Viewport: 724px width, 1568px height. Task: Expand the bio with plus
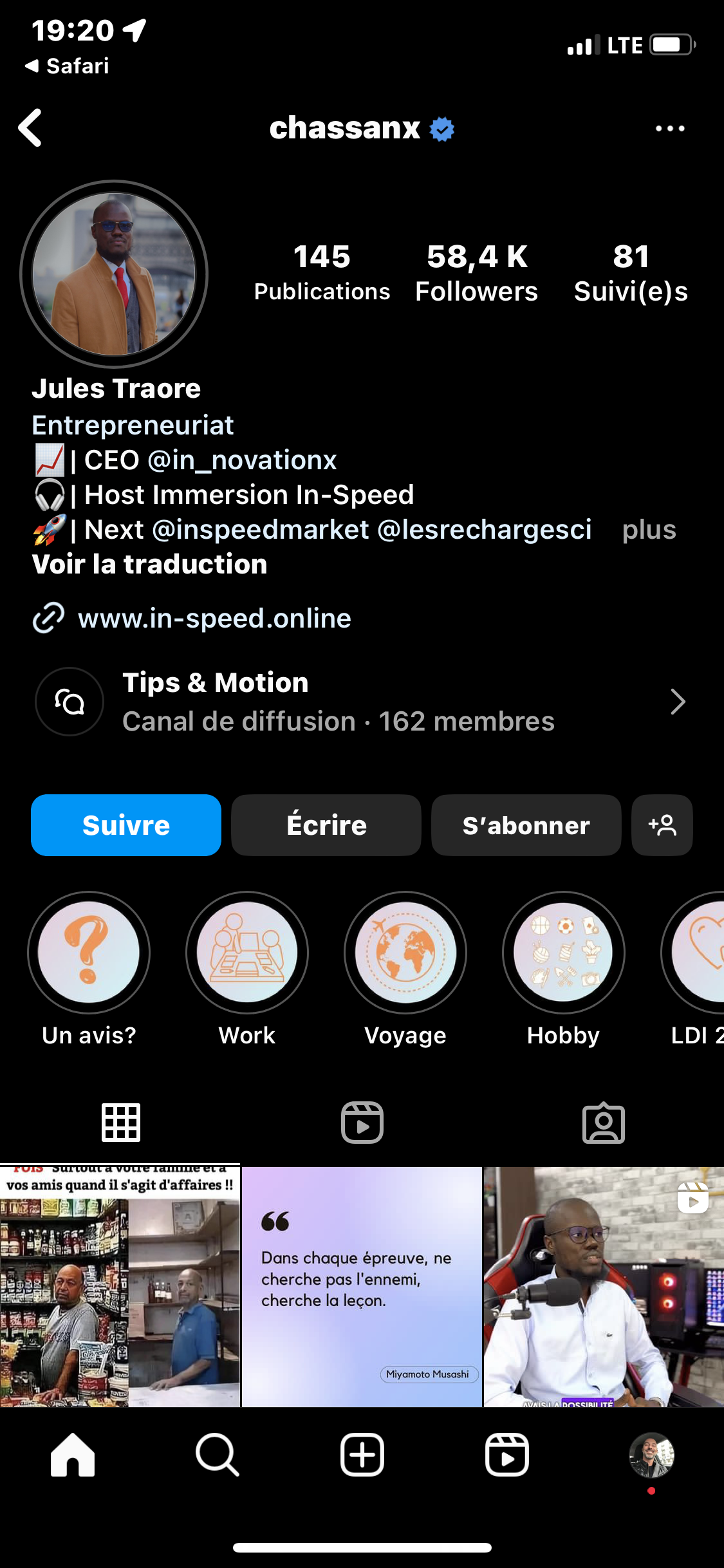pos(649,530)
